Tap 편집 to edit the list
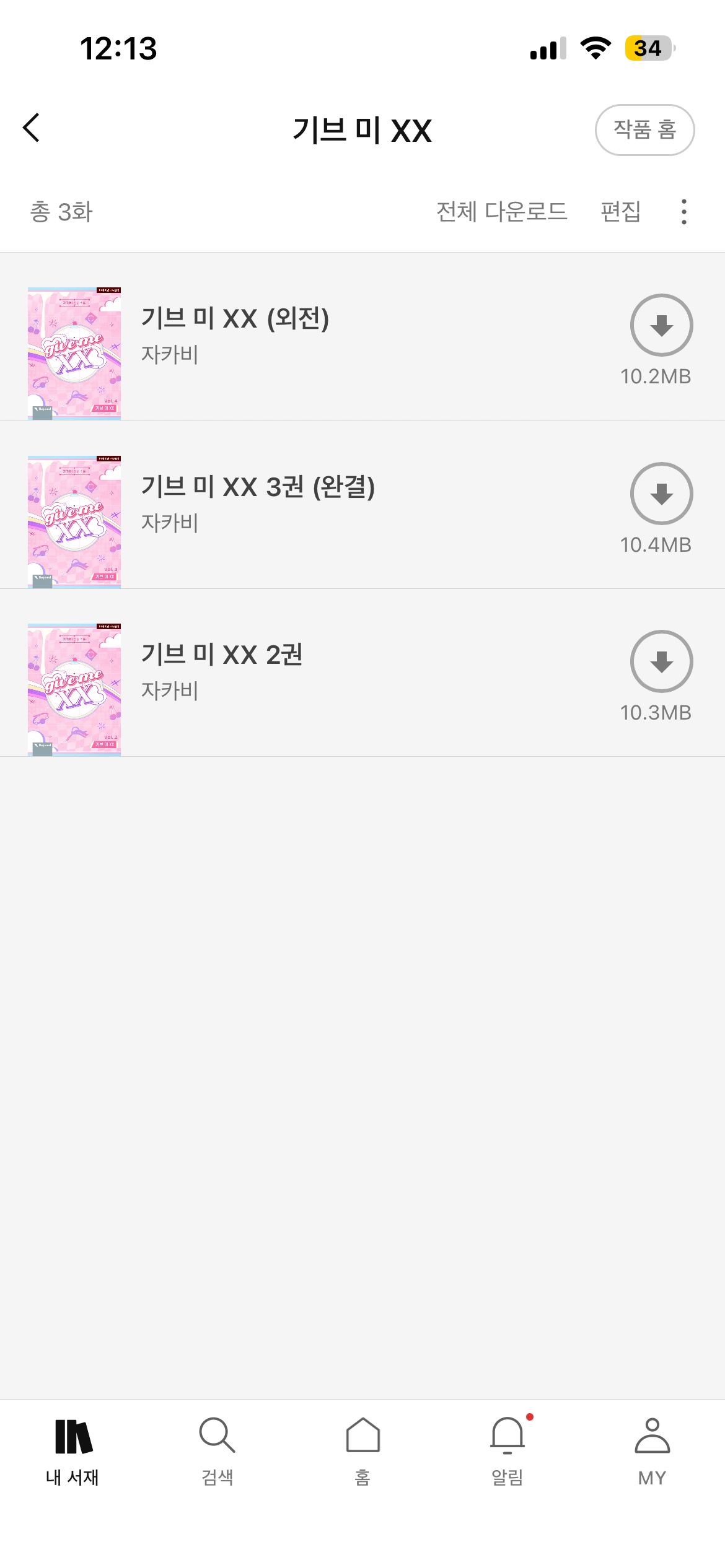Image resolution: width=725 pixels, height=1568 pixels. 620,212
